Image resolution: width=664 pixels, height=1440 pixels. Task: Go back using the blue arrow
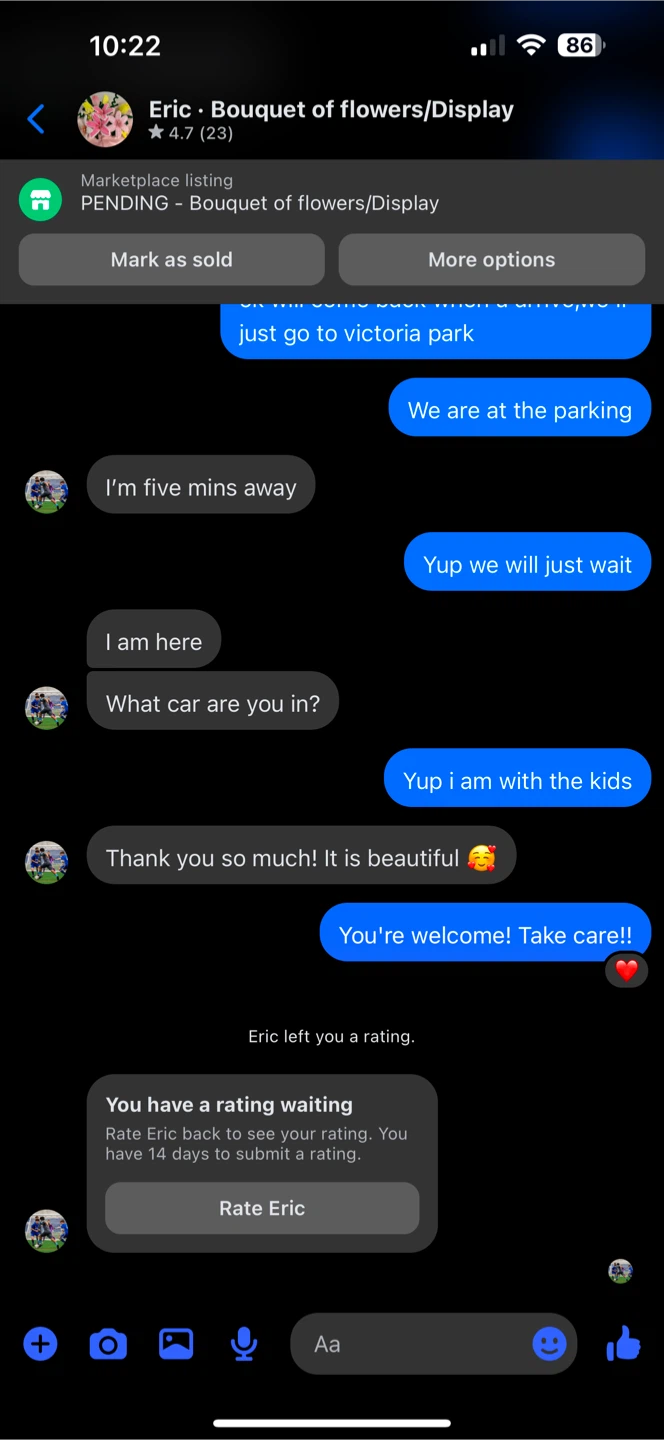click(x=36, y=120)
